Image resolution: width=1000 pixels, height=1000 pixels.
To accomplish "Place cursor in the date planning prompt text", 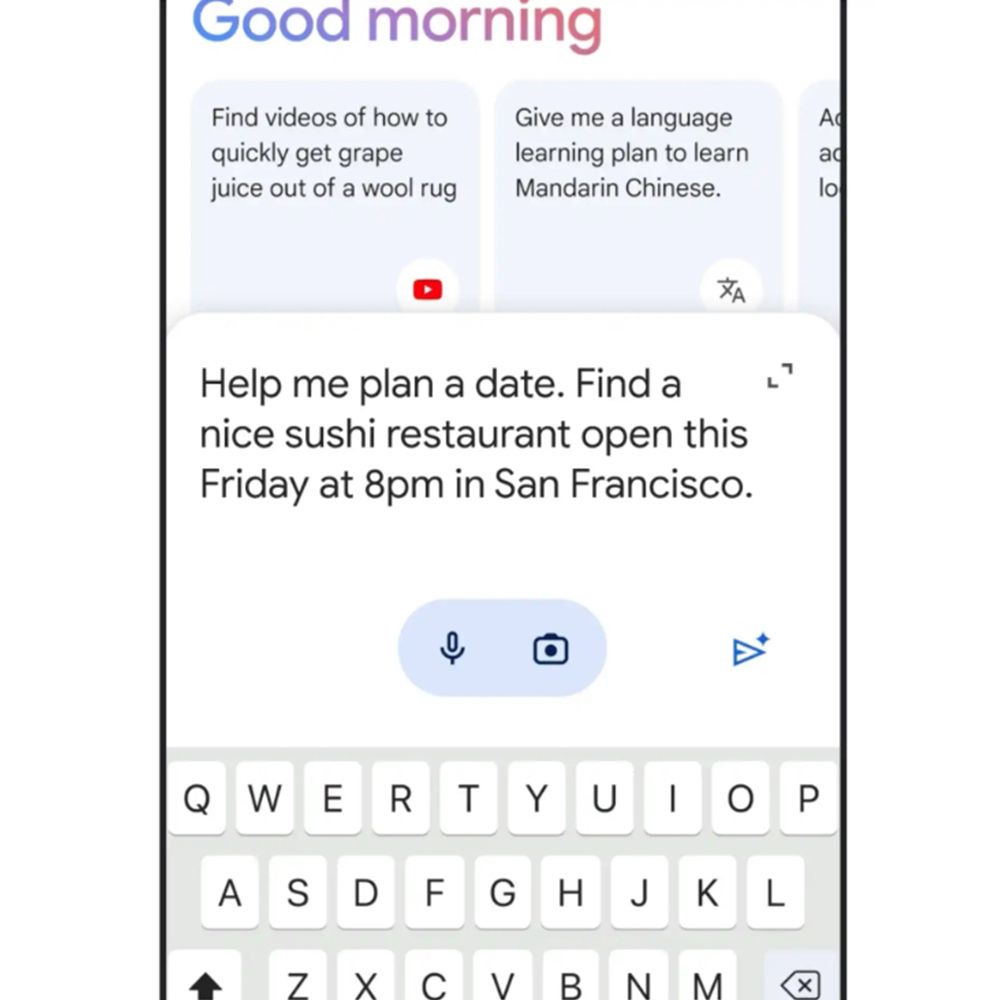I will coord(475,435).
